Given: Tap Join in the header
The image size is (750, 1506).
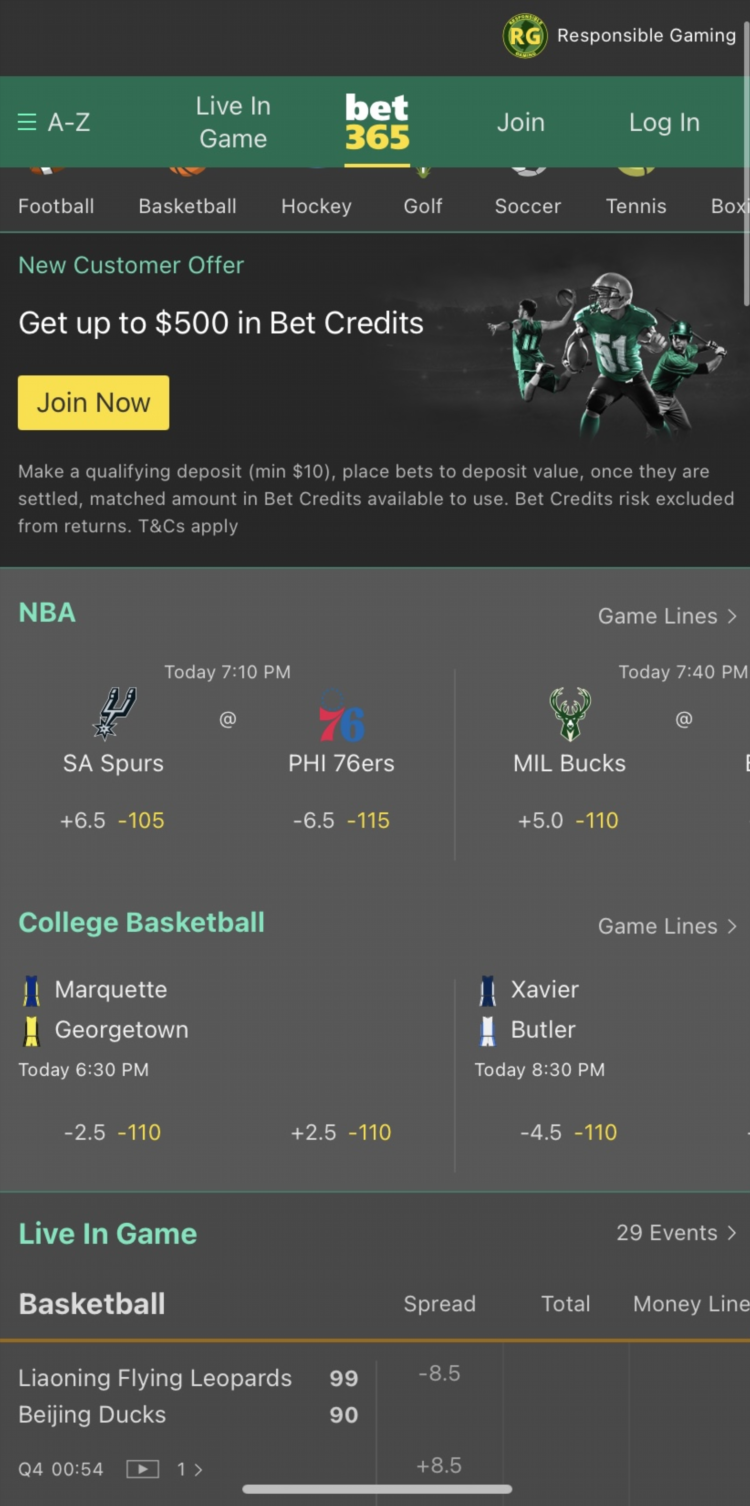Looking at the screenshot, I should coord(520,122).
